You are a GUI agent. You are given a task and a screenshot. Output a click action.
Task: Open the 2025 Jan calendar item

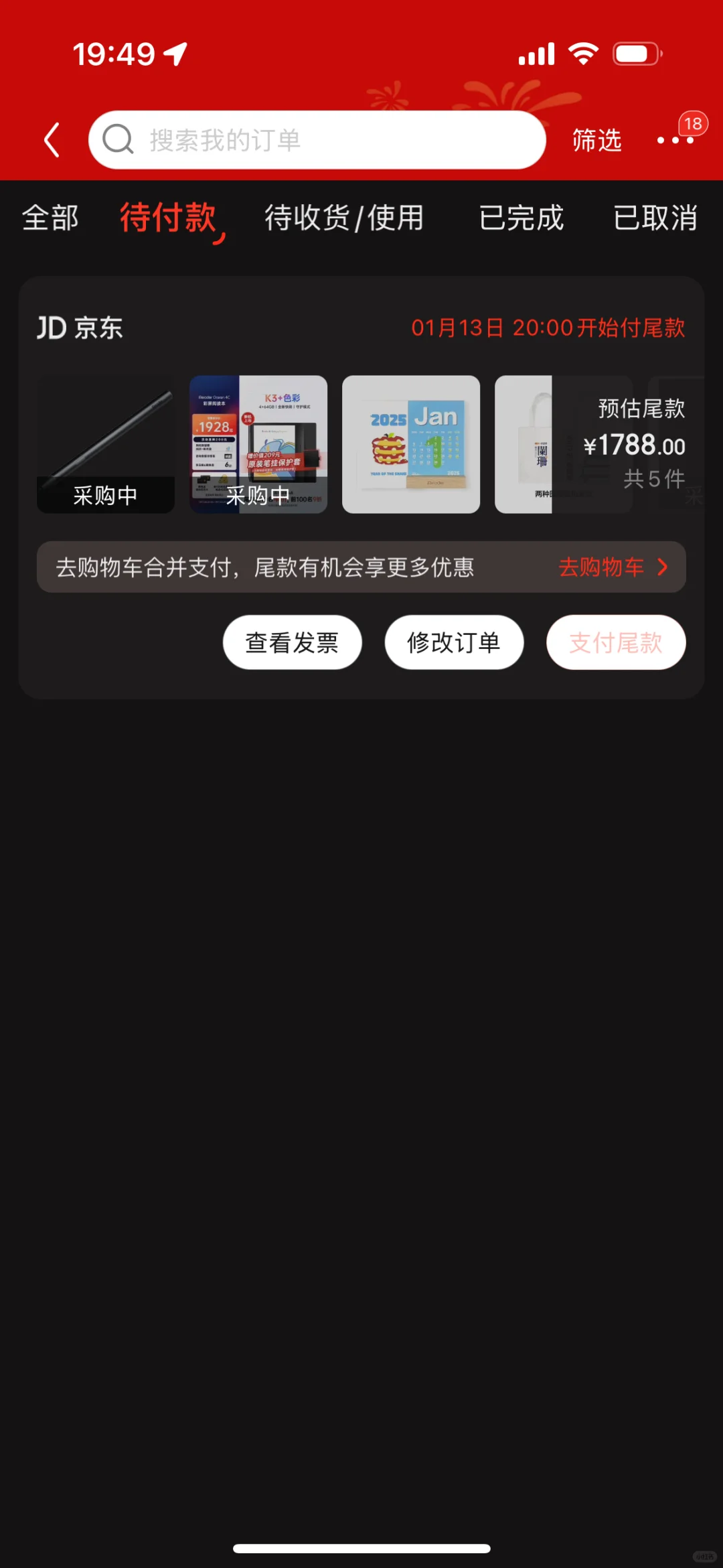pos(411,444)
